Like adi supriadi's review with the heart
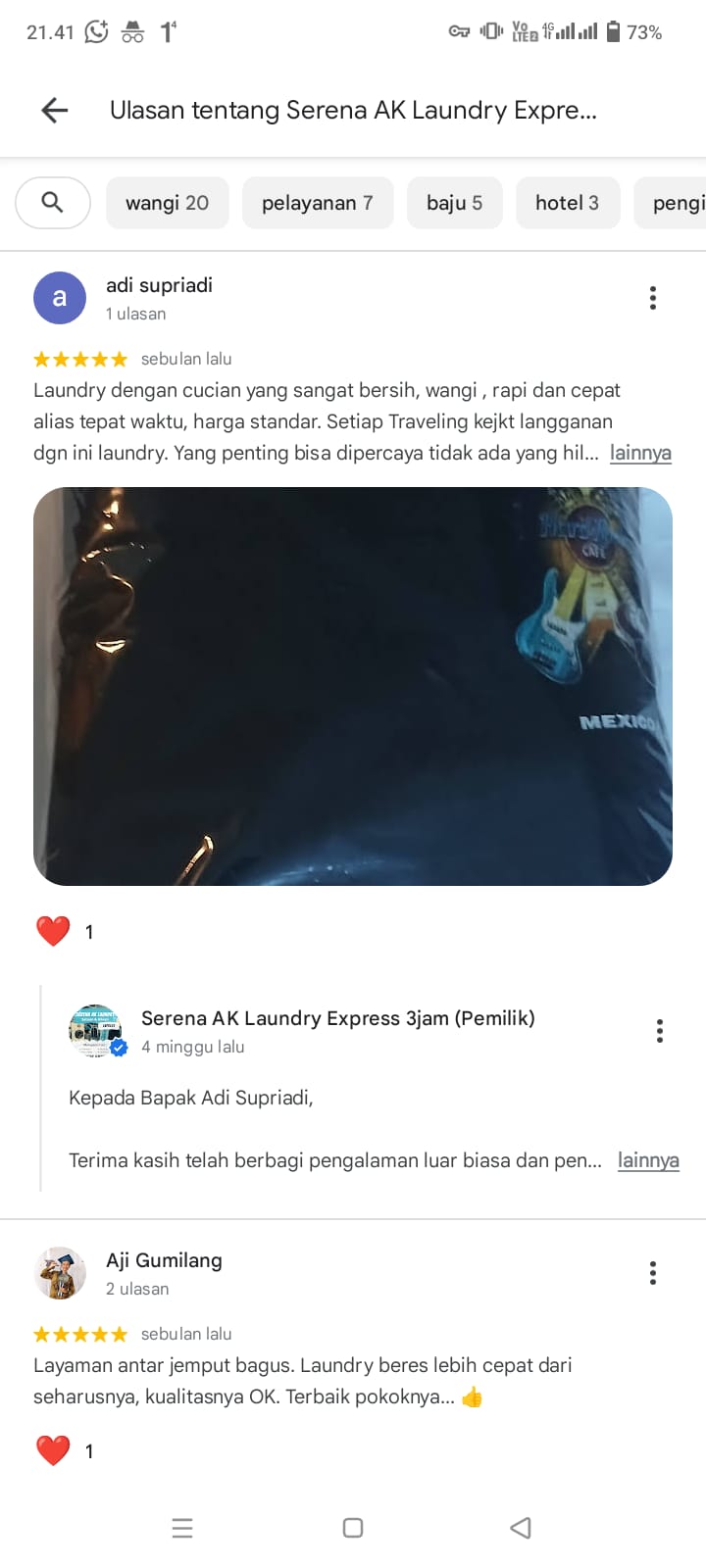Image resolution: width=706 pixels, height=1568 pixels. pos(53,931)
